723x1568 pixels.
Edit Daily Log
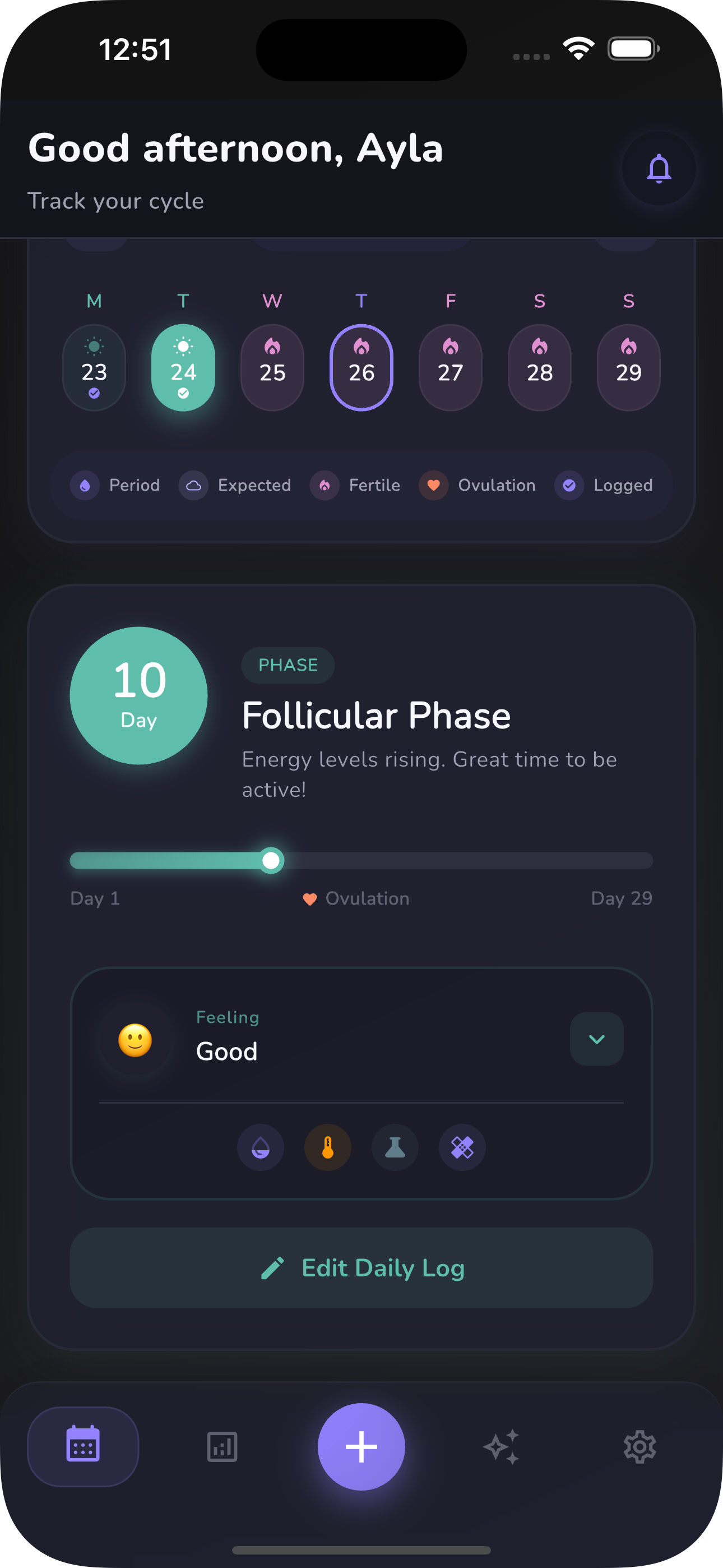coord(361,1268)
